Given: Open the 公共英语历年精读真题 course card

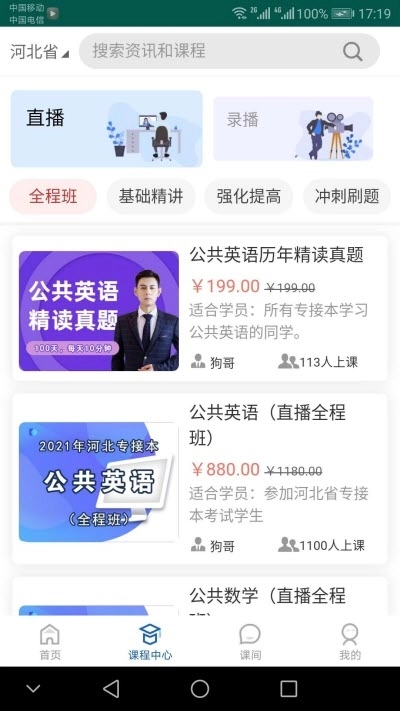Looking at the screenshot, I should click(200, 308).
